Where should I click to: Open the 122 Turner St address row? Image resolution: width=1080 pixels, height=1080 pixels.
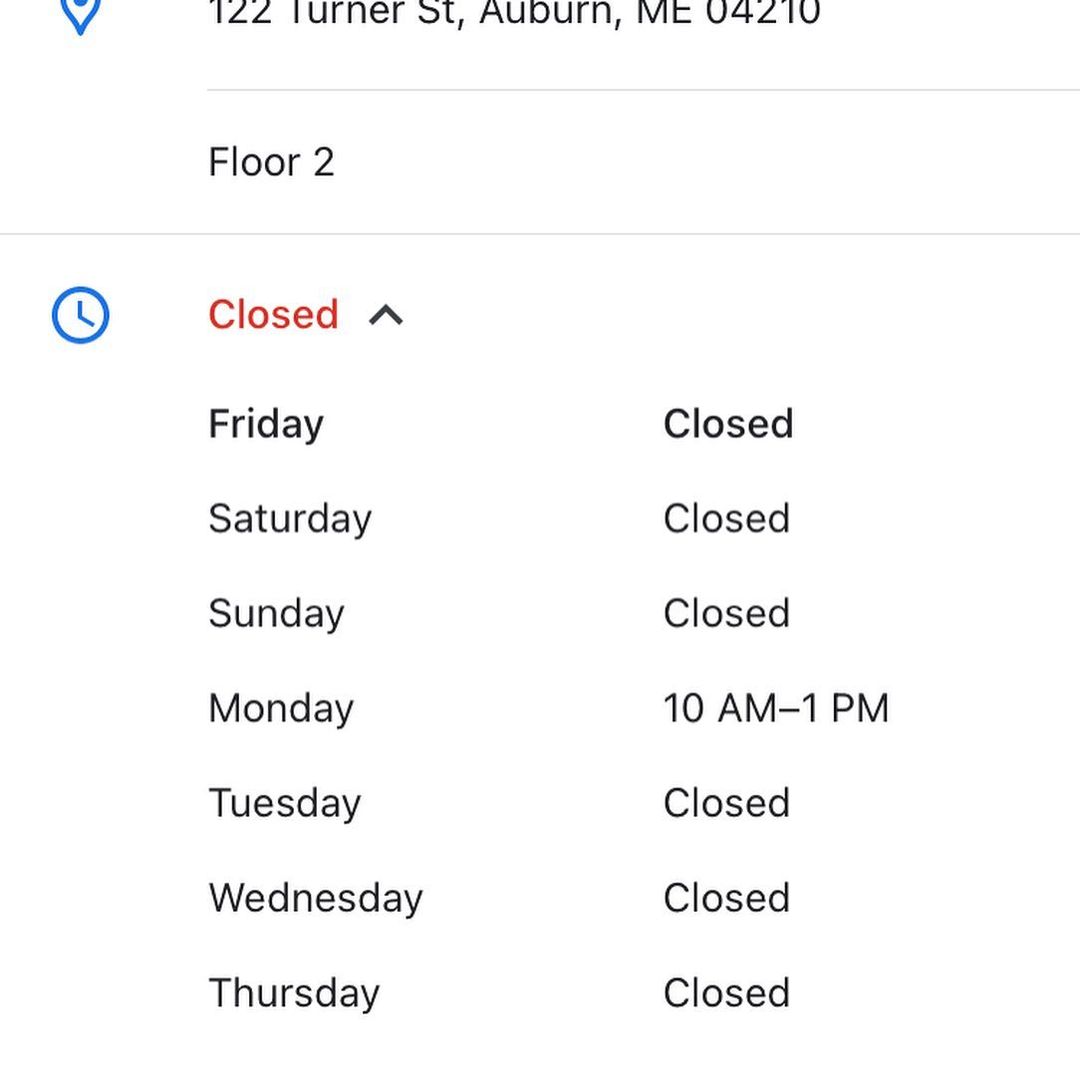[514, 14]
